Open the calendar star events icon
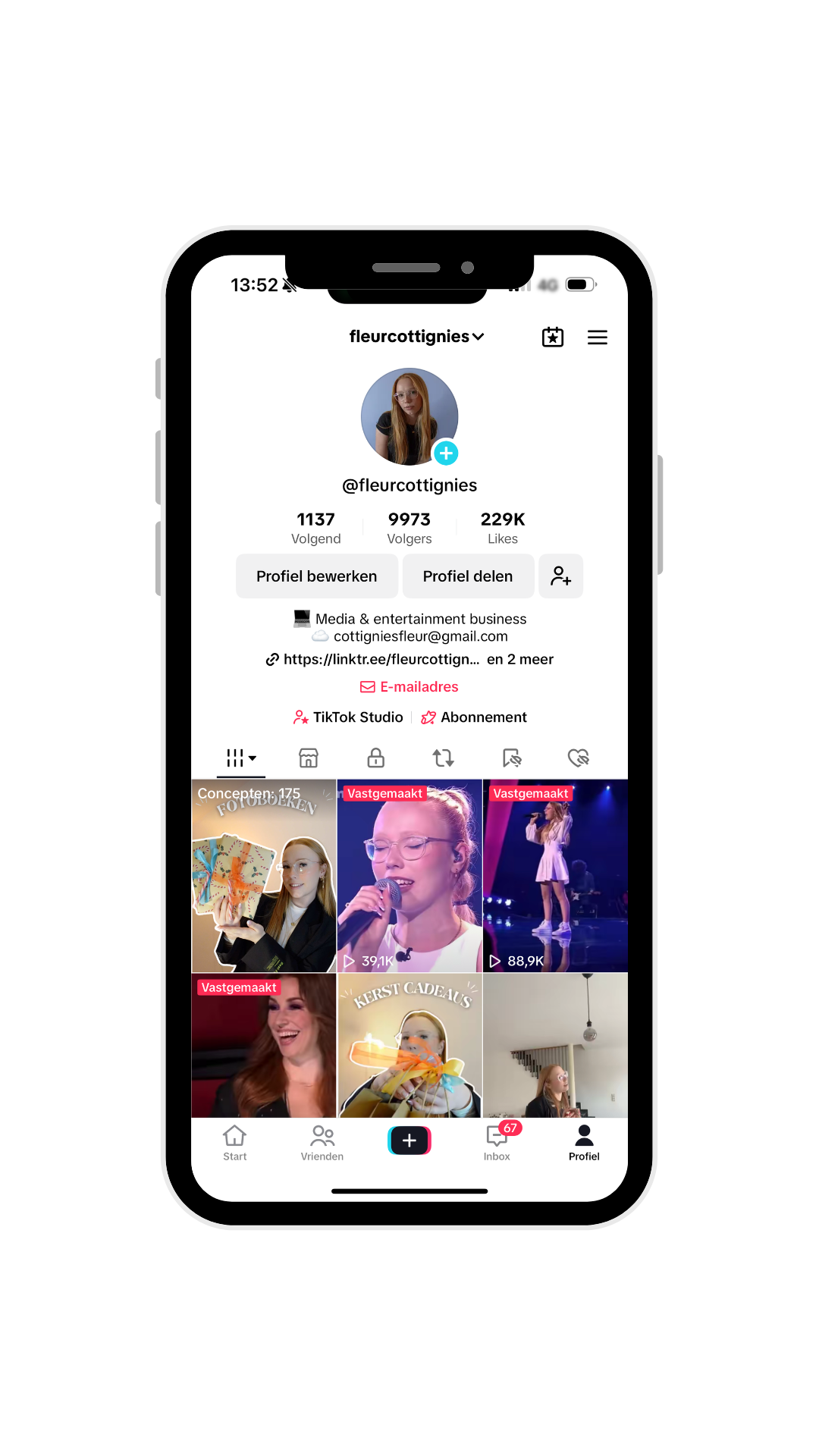 (553, 337)
